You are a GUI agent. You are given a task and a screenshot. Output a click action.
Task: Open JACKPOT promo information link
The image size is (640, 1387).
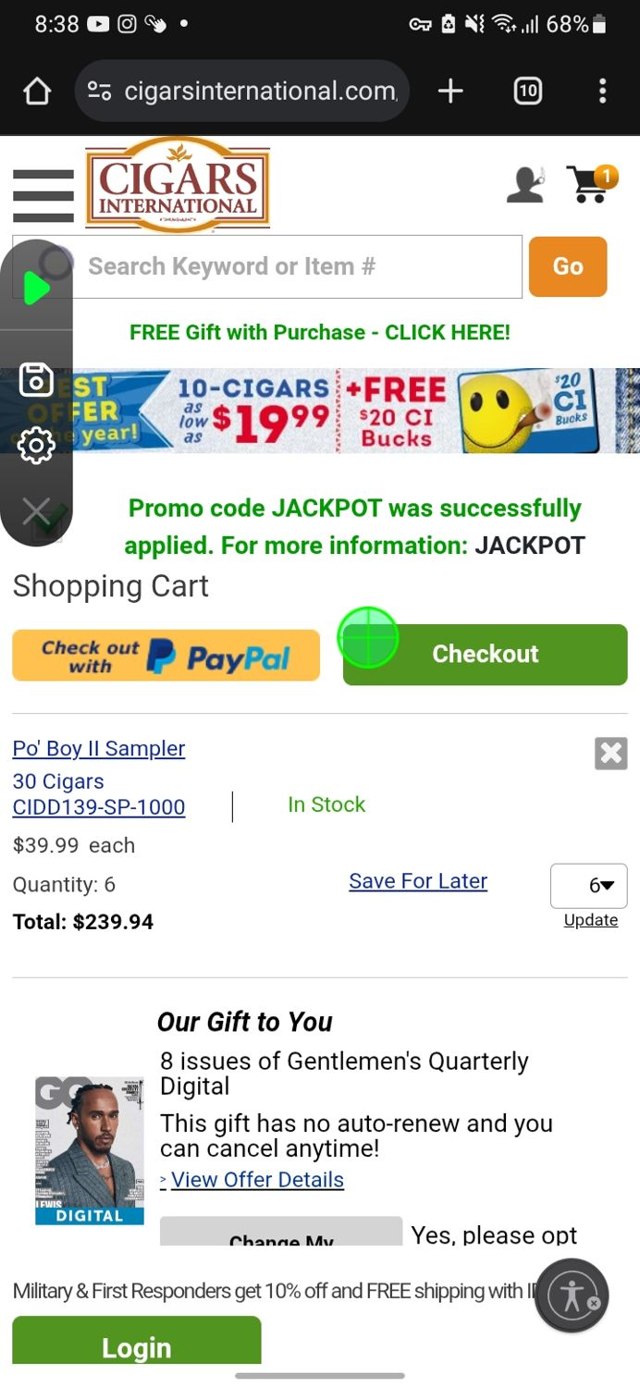(529, 545)
